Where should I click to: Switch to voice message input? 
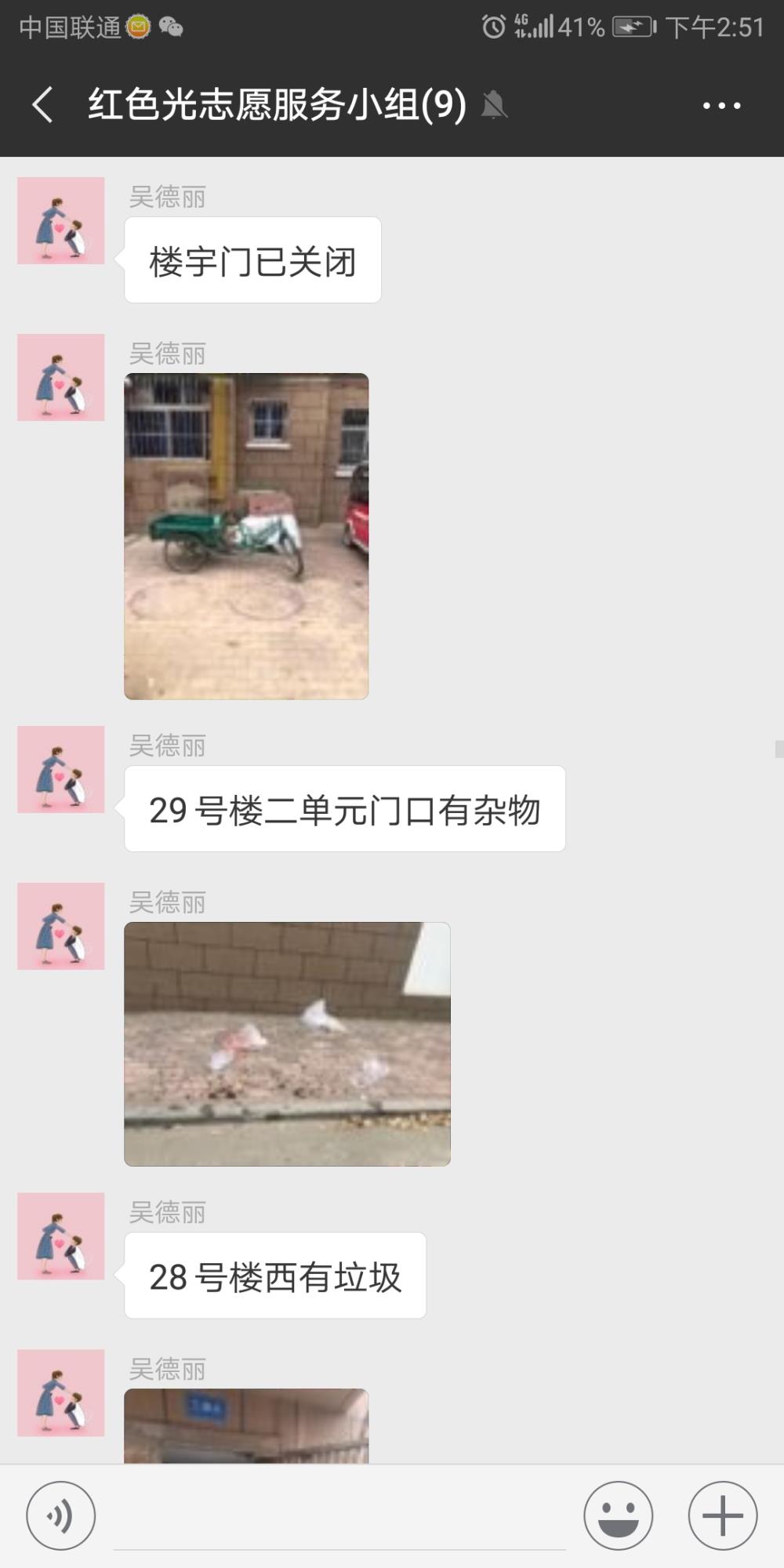61,1515
